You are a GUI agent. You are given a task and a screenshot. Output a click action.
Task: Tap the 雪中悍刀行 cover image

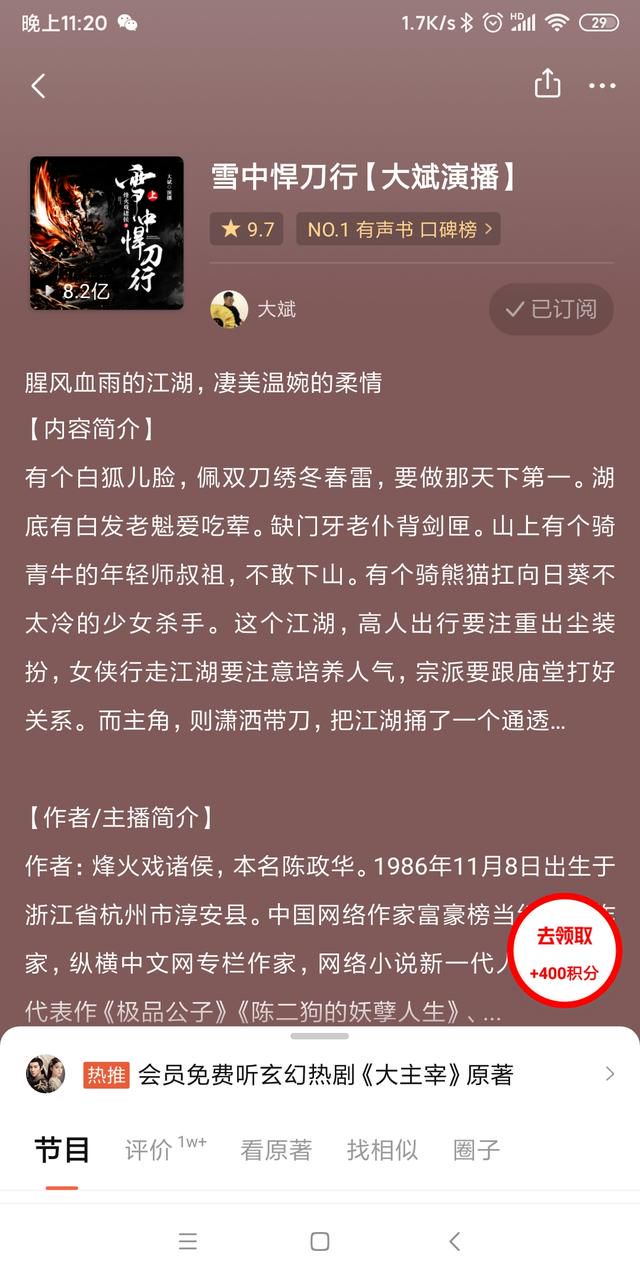pyautogui.click(x=107, y=233)
